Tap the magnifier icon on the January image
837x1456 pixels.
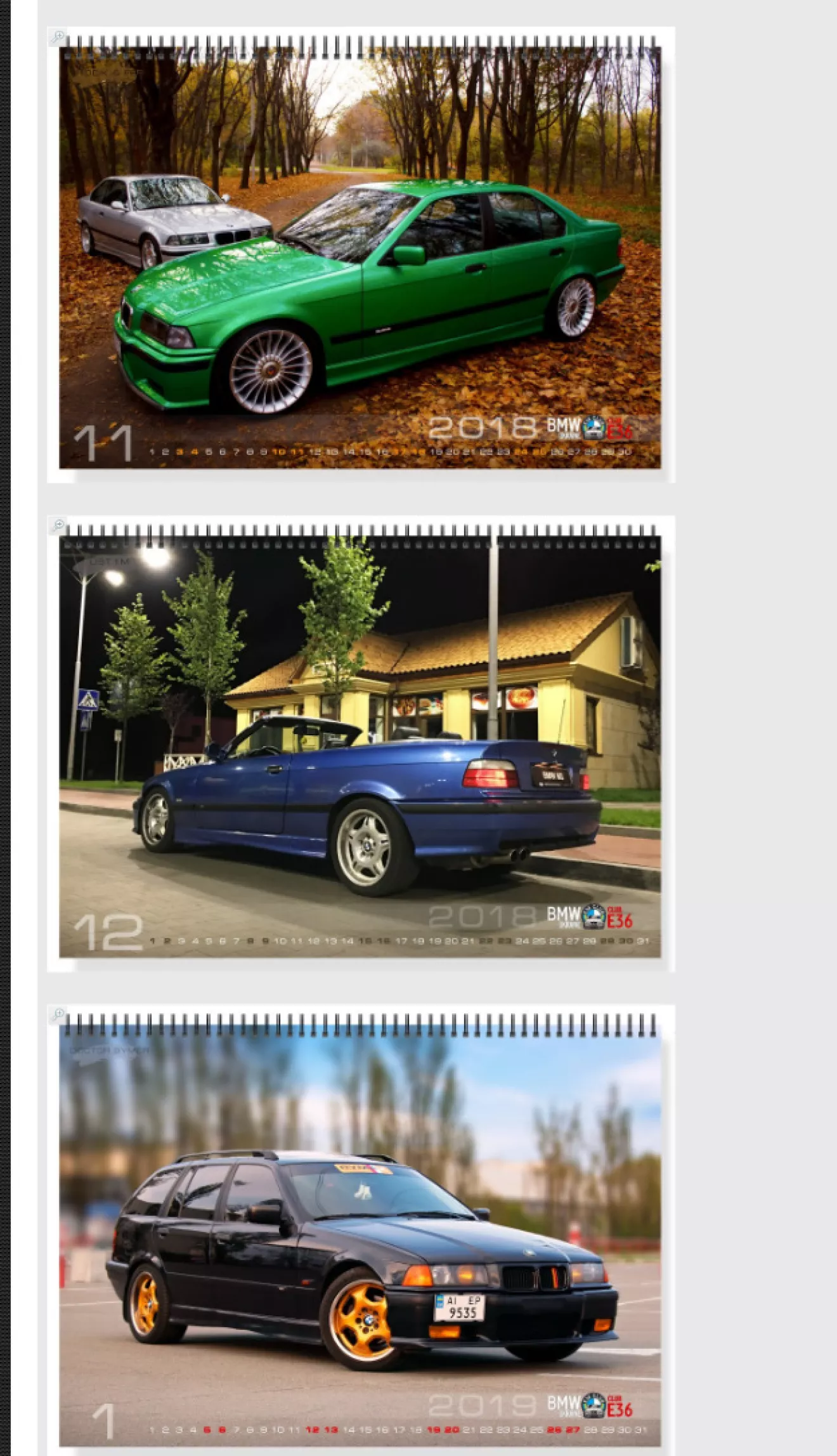tap(58, 1014)
